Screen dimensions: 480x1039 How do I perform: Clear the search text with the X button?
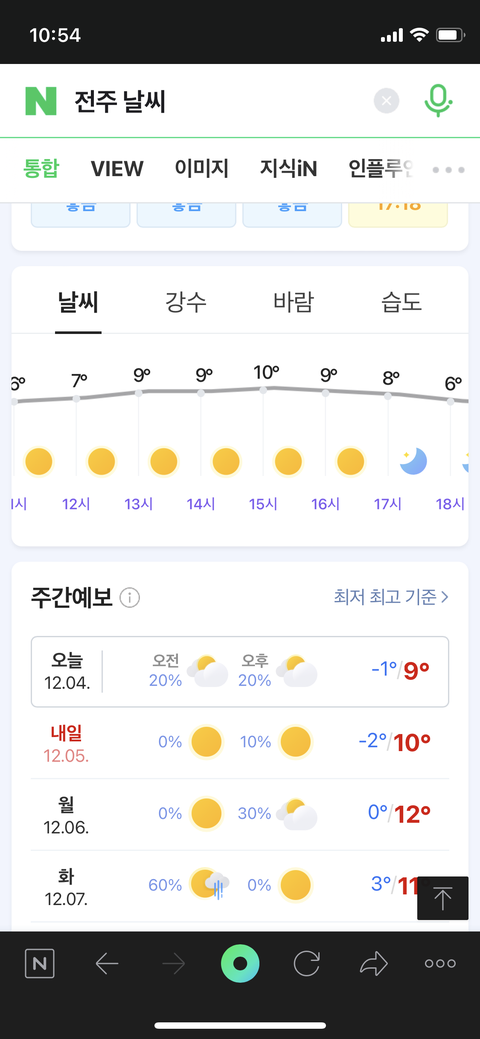[387, 101]
